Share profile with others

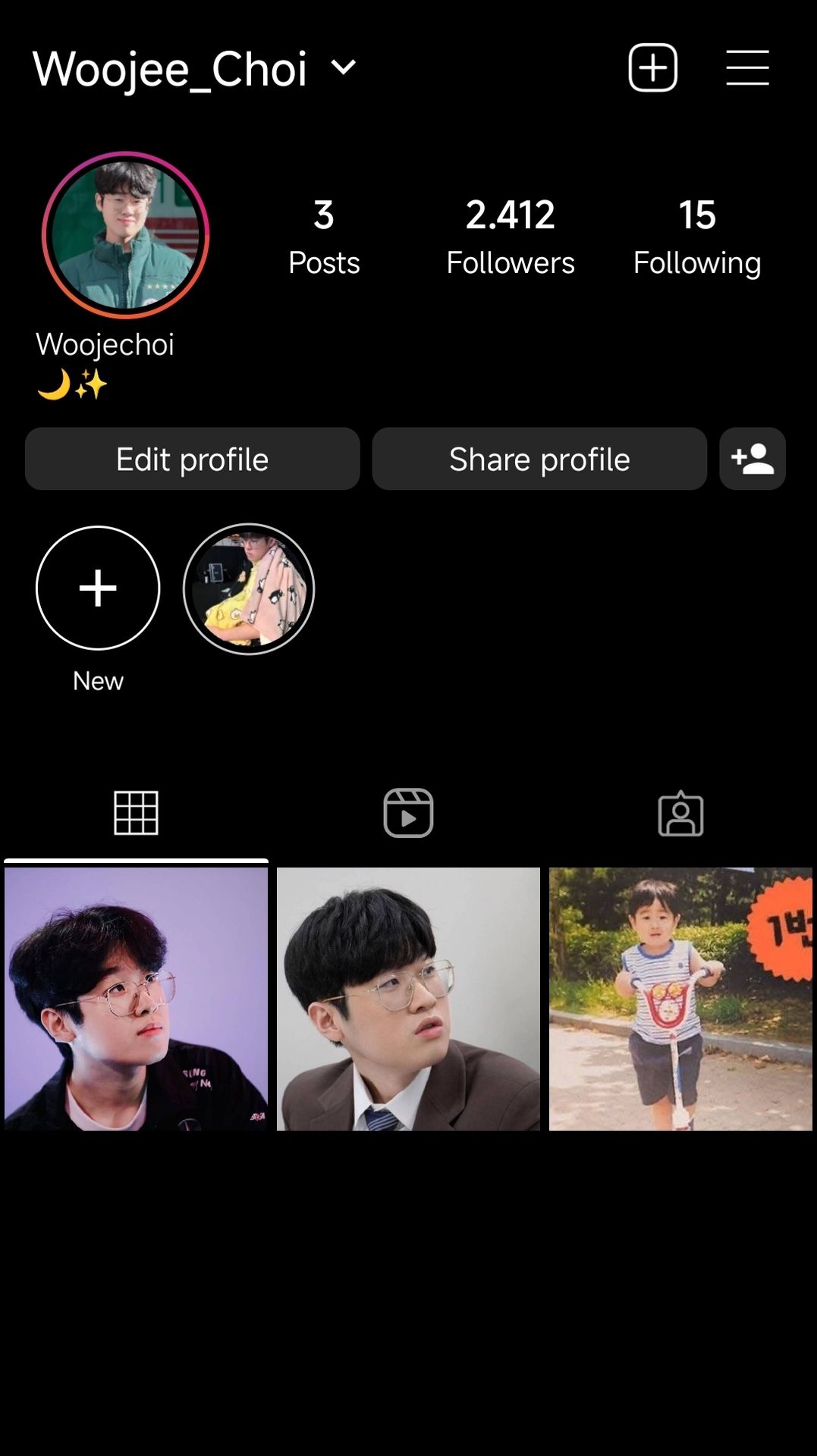point(539,459)
